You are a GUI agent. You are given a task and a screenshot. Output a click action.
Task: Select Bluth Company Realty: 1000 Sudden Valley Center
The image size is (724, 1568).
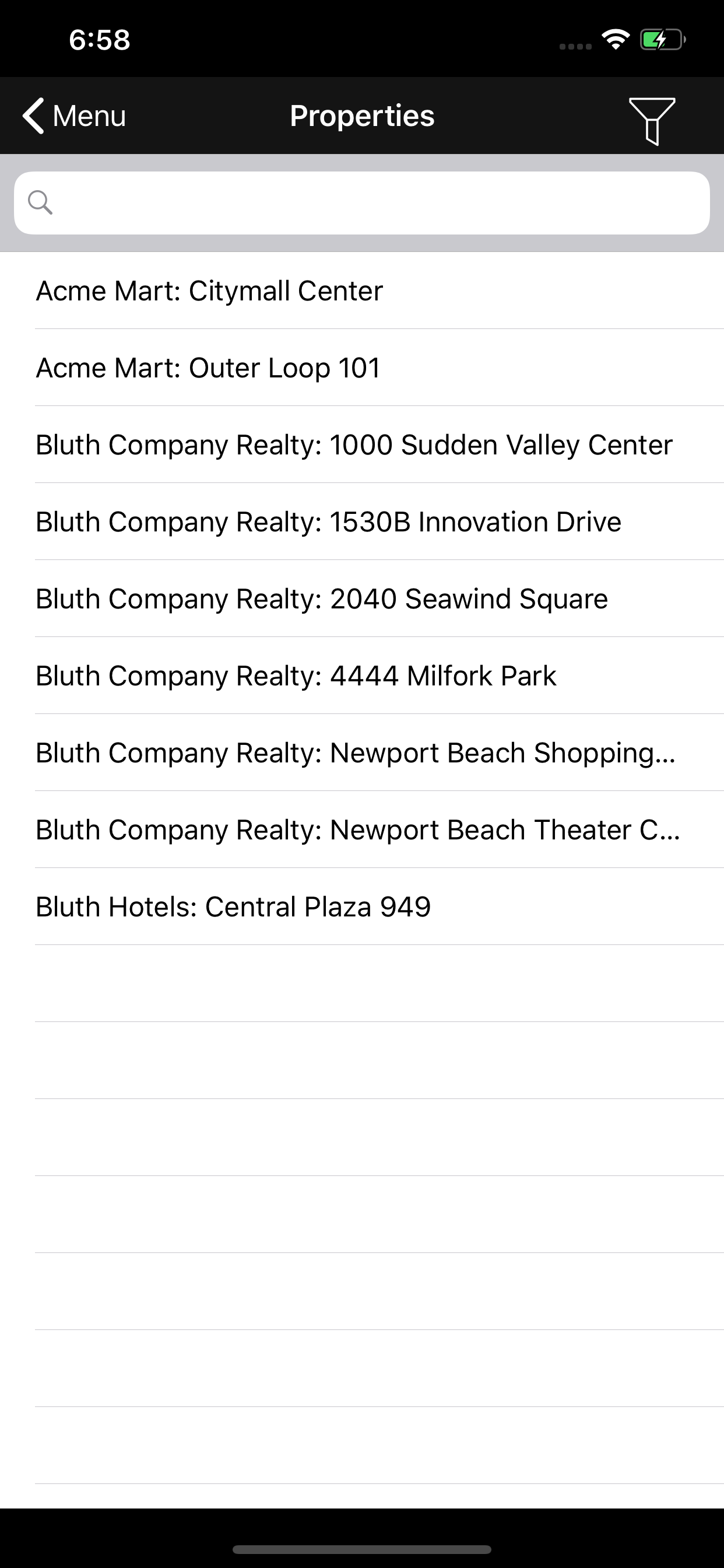click(362, 445)
